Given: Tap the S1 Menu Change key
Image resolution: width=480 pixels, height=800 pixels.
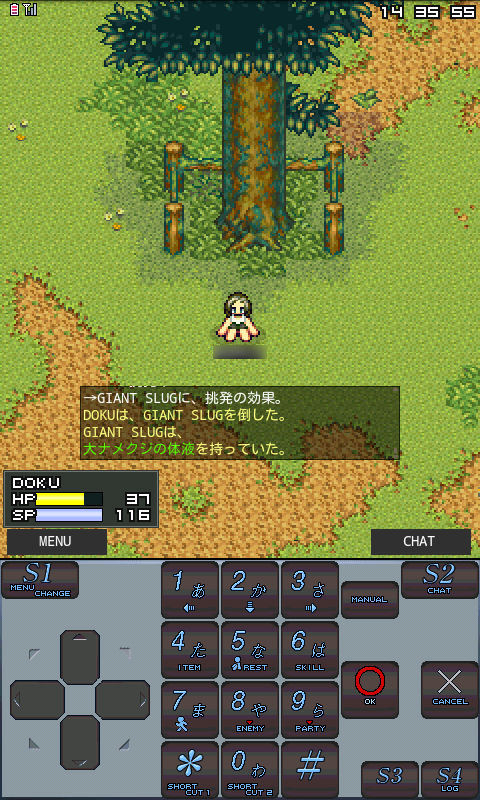Looking at the screenshot, I should point(40,580).
